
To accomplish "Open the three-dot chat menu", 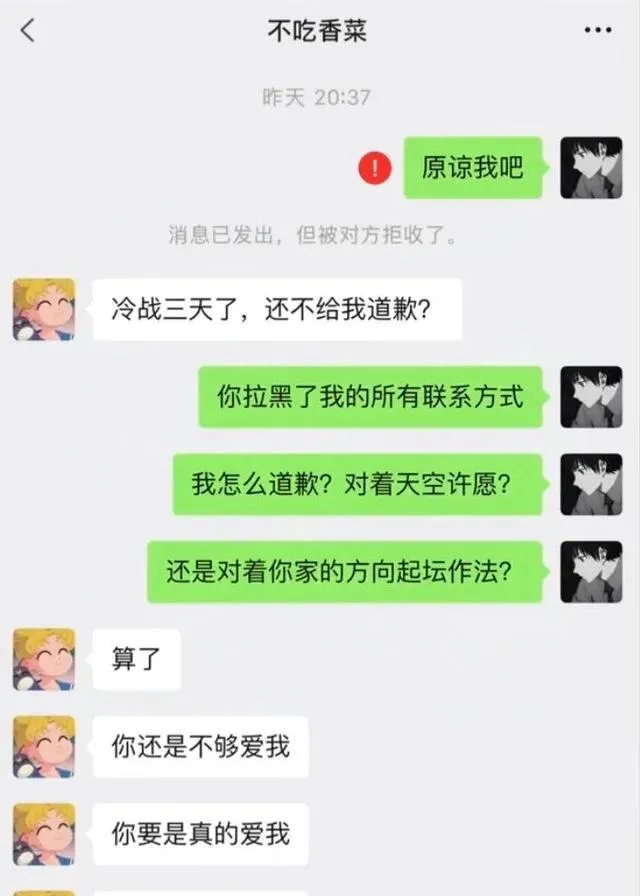I will point(597,31).
